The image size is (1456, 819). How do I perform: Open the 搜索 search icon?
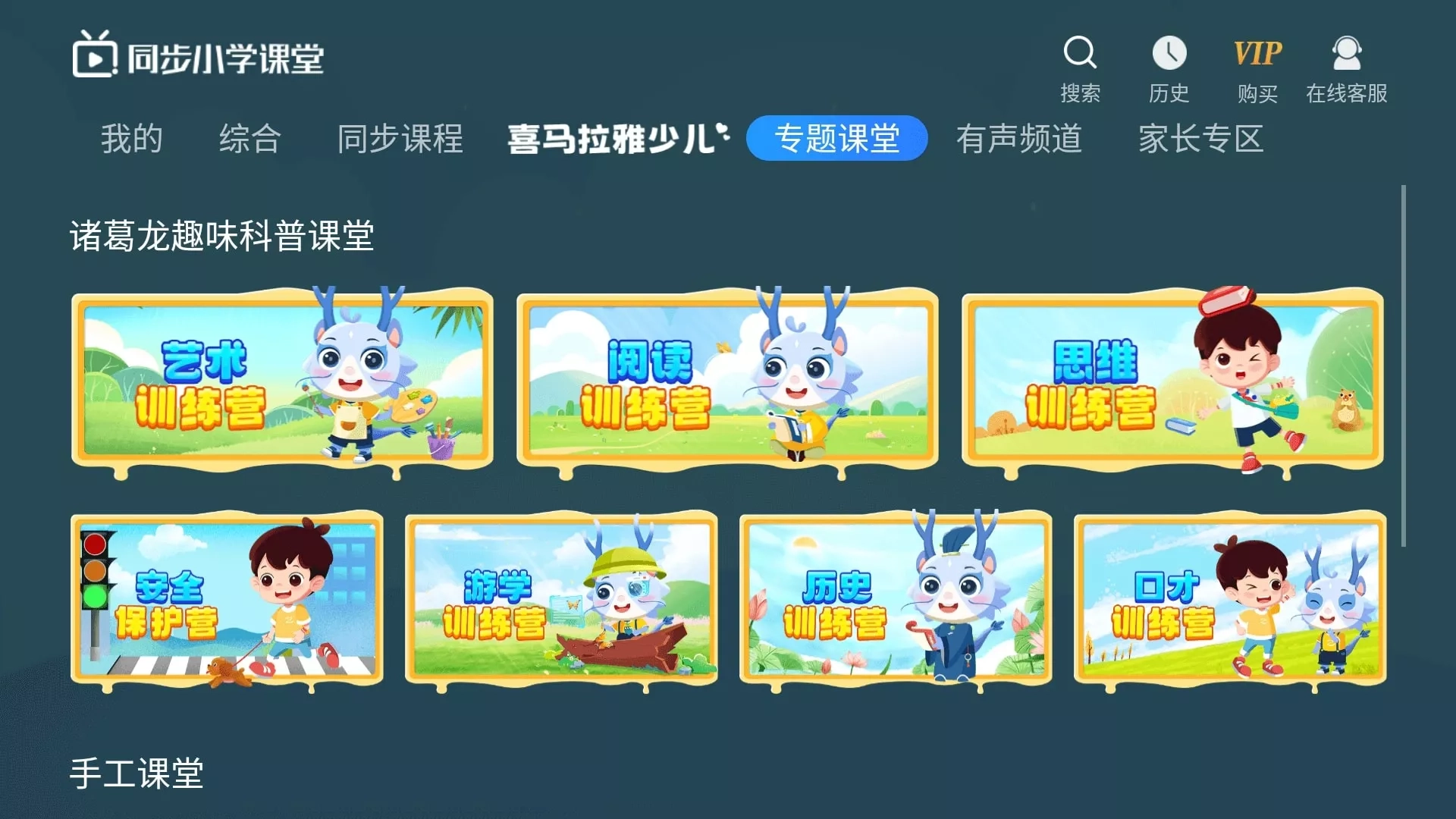coord(1080,68)
